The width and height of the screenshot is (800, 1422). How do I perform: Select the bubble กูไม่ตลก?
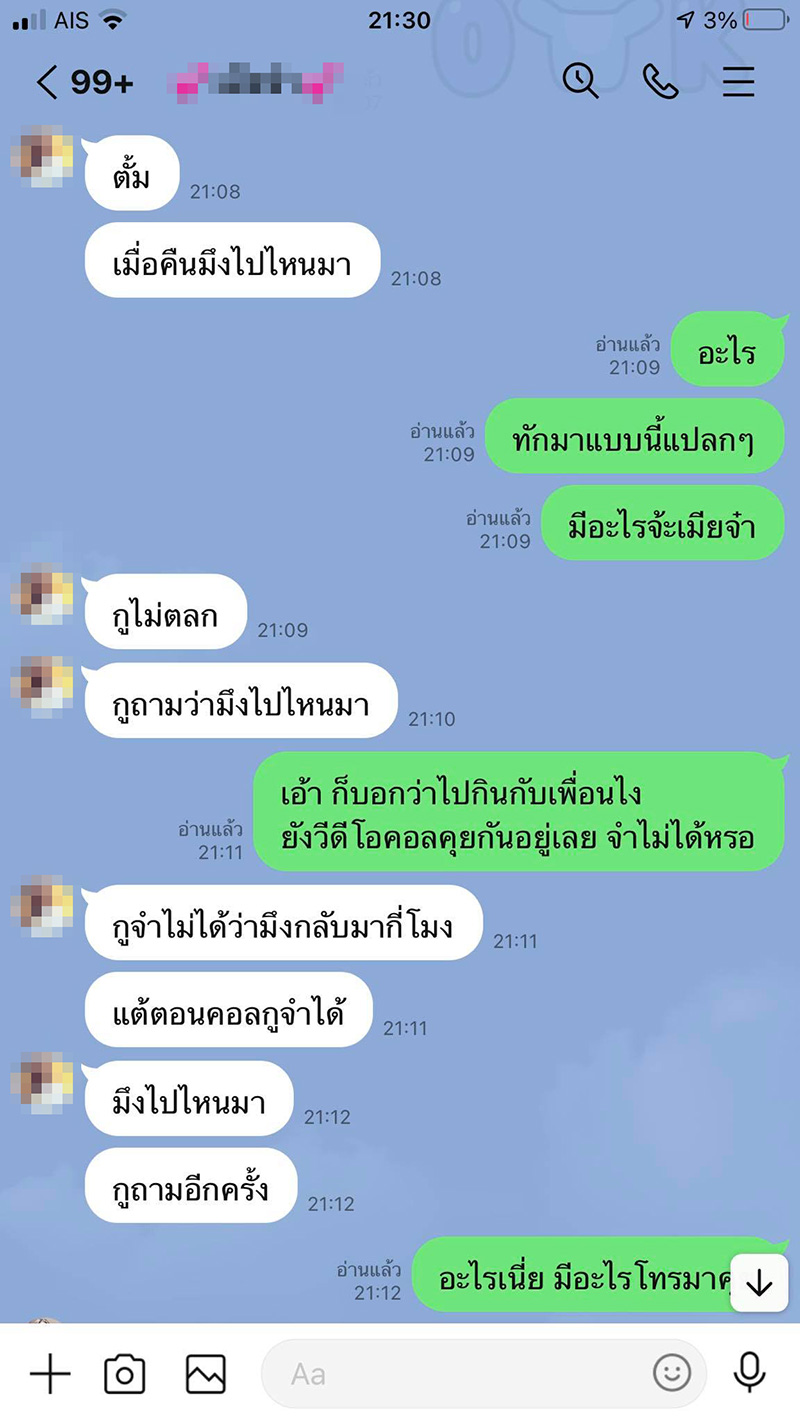pyautogui.click(x=165, y=612)
